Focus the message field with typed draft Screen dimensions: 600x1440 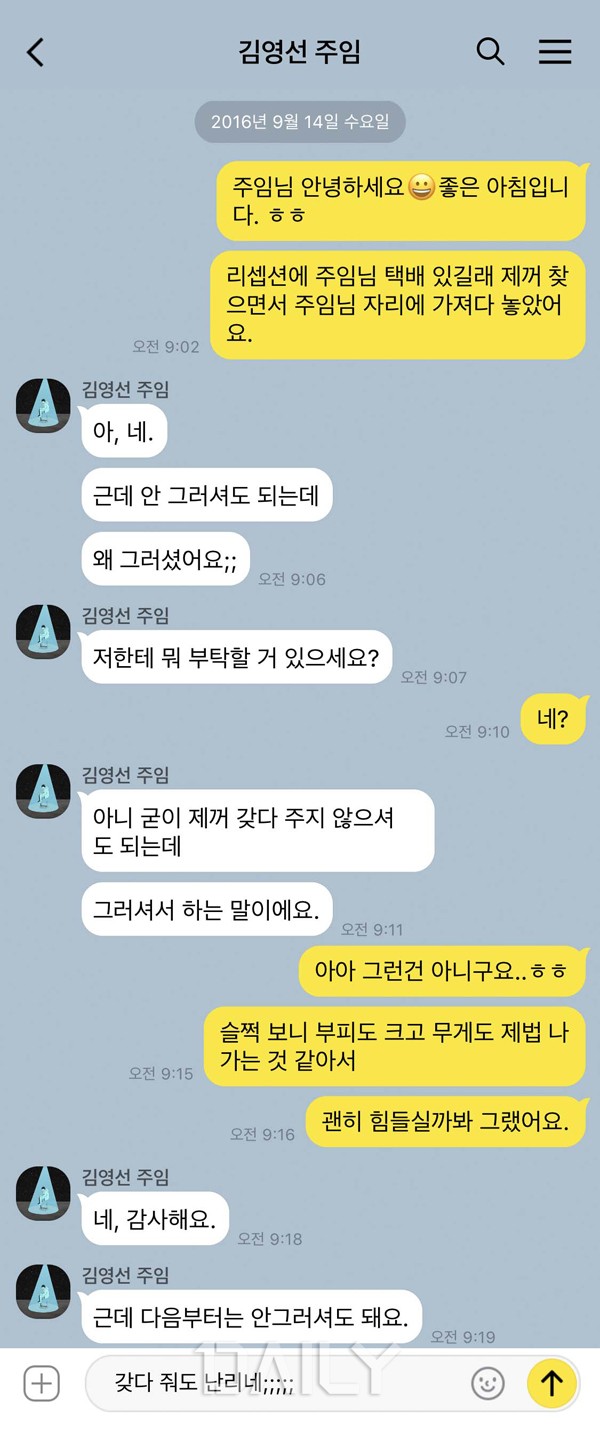(x=270, y=1383)
